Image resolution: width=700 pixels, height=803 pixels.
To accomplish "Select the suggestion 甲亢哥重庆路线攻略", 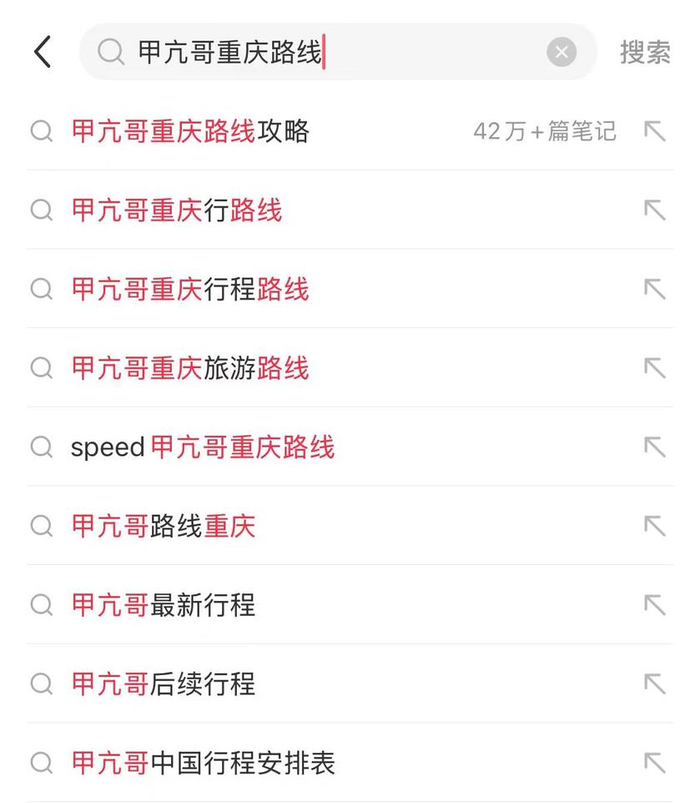I will point(191,131).
